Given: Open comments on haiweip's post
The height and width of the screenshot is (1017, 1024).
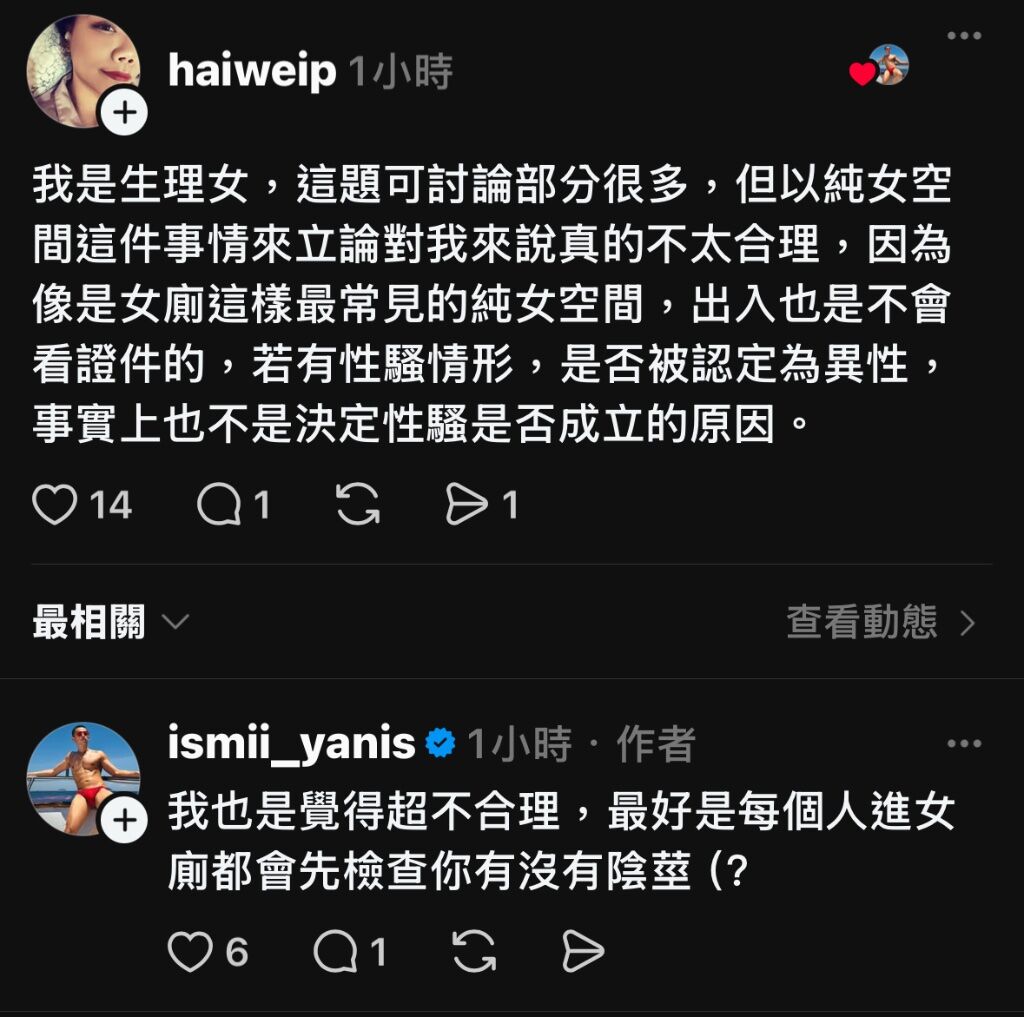Looking at the screenshot, I should tap(219, 506).
